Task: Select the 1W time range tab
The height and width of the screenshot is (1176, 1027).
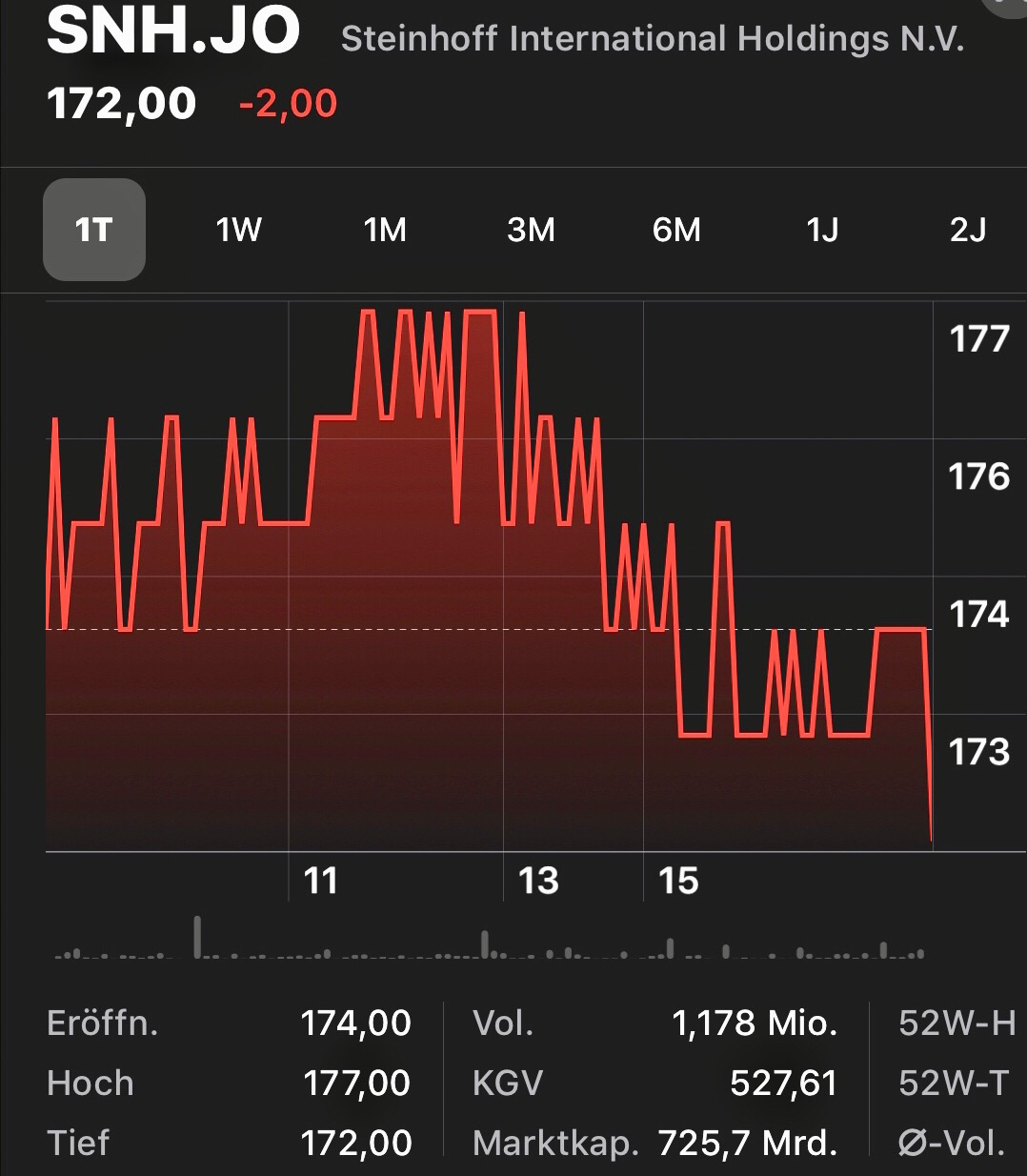Action: [236, 231]
